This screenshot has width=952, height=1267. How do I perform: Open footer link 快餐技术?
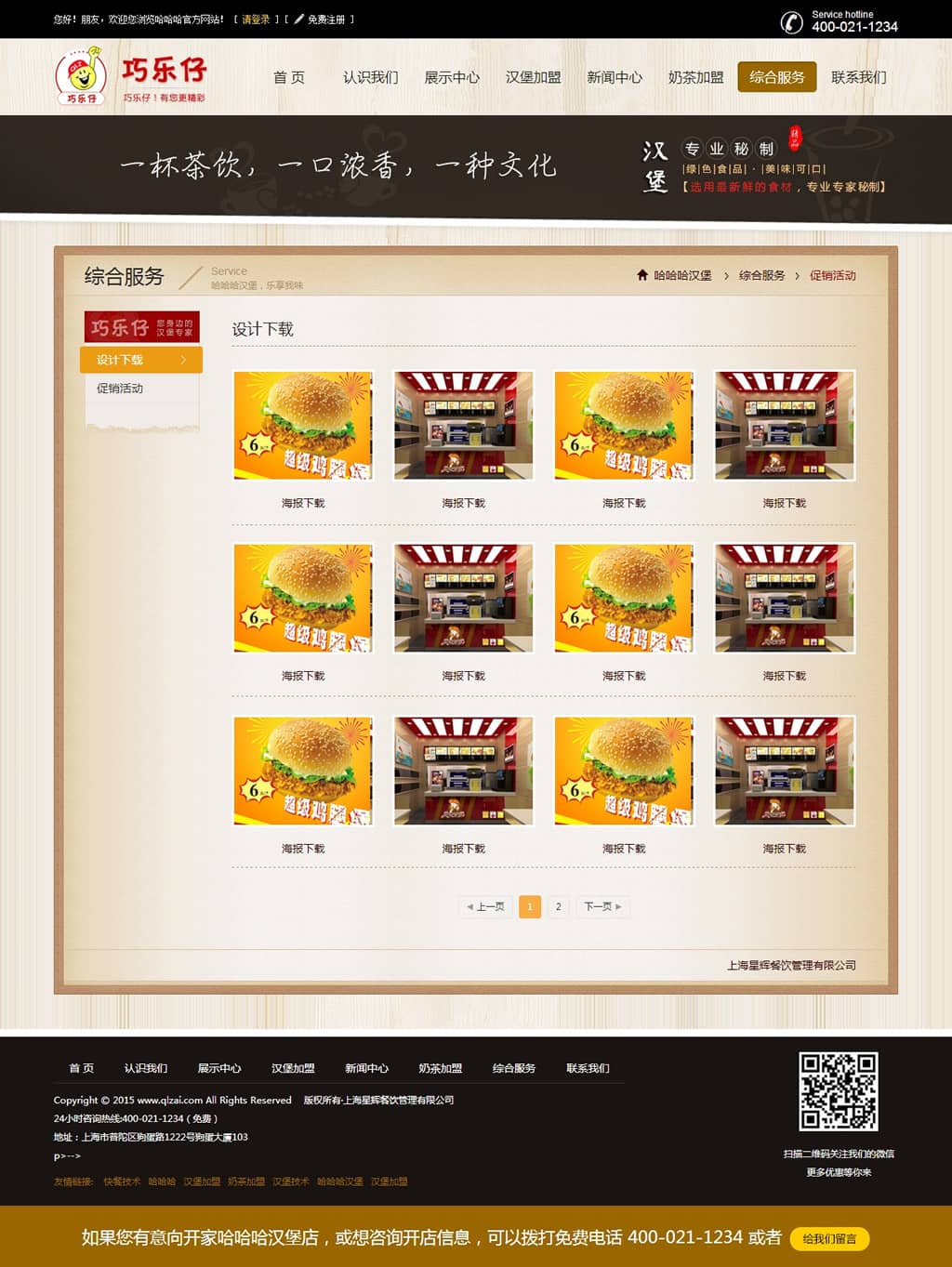(122, 1181)
